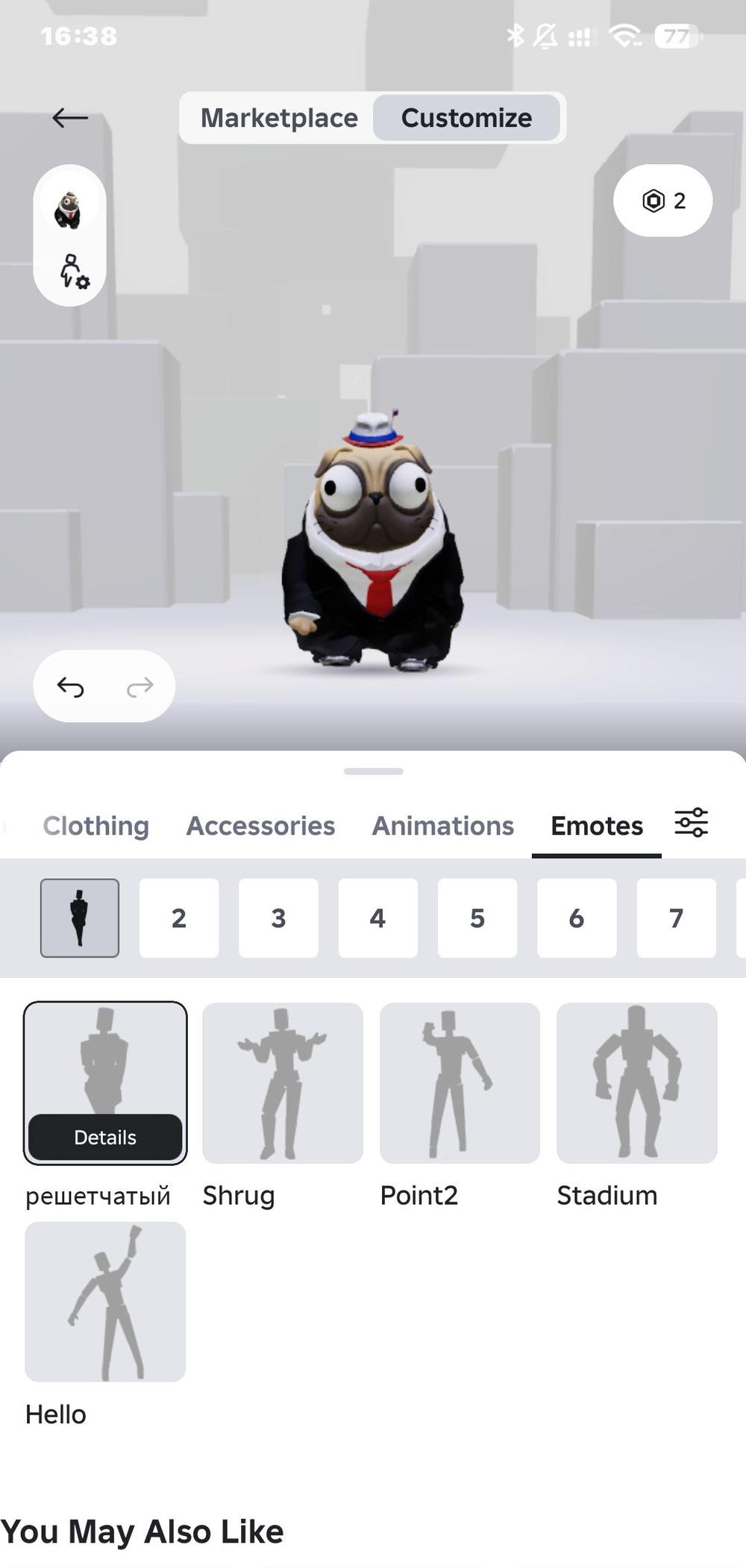Switch to Animations category
The width and height of the screenshot is (746, 1568).
coord(442,826)
